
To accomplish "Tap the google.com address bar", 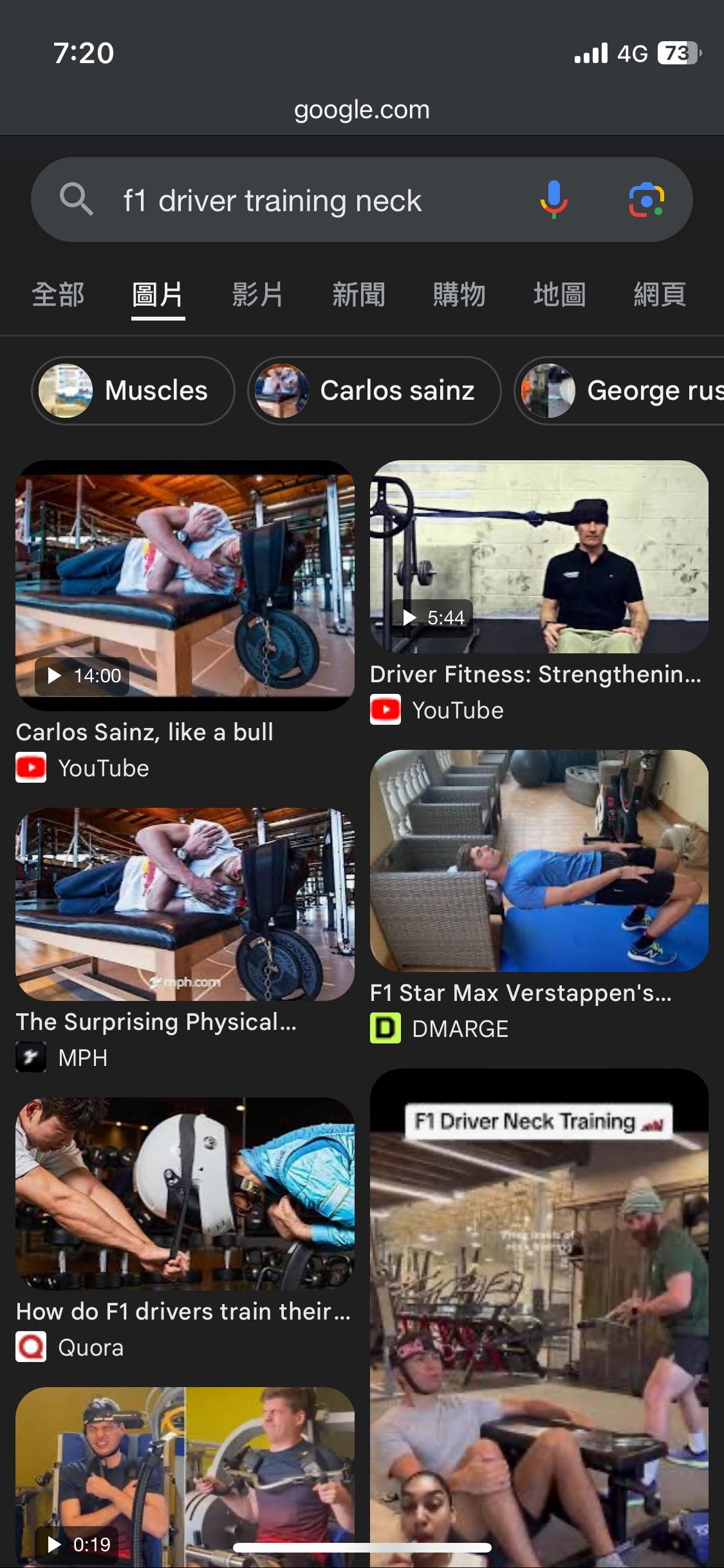I will point(362,109).
